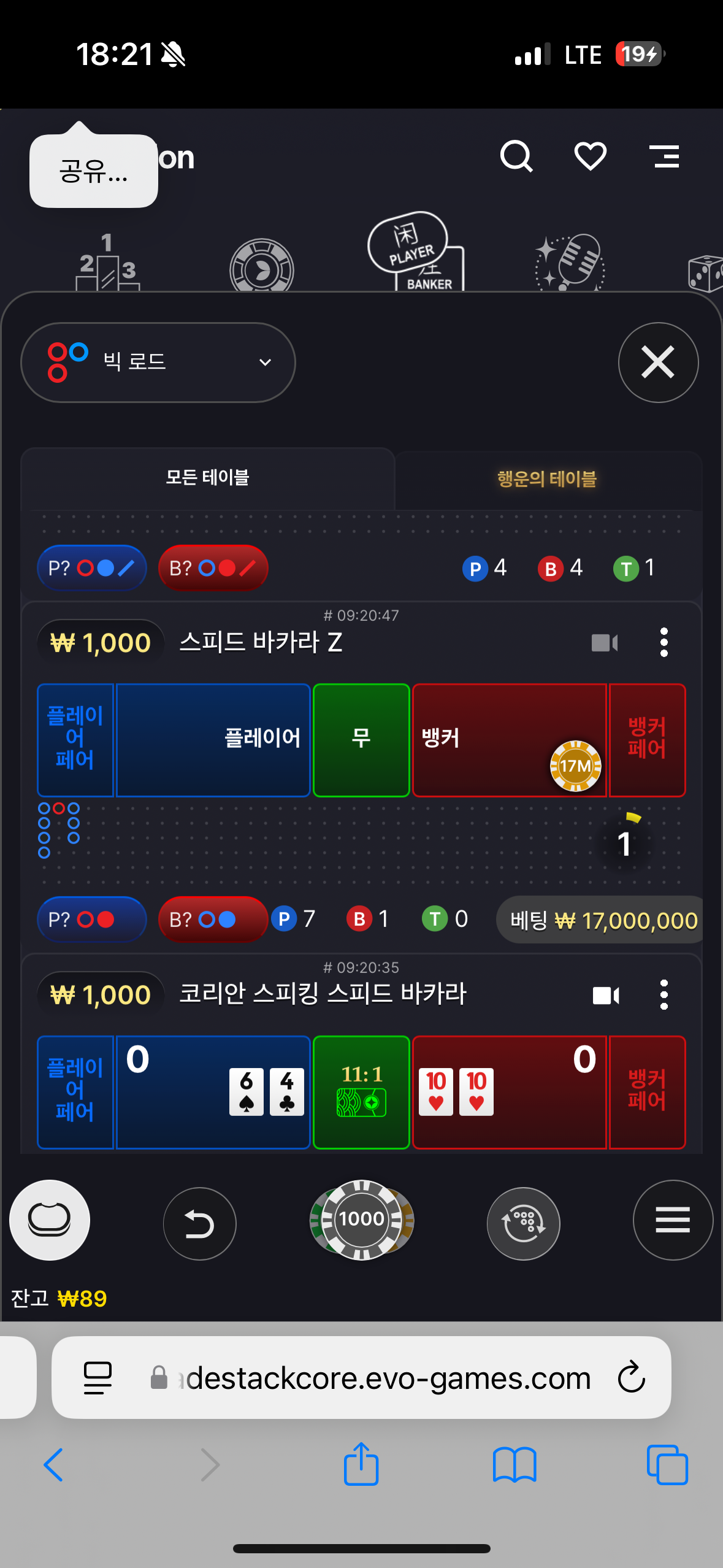Open the search icon in the header

[516, 156]
